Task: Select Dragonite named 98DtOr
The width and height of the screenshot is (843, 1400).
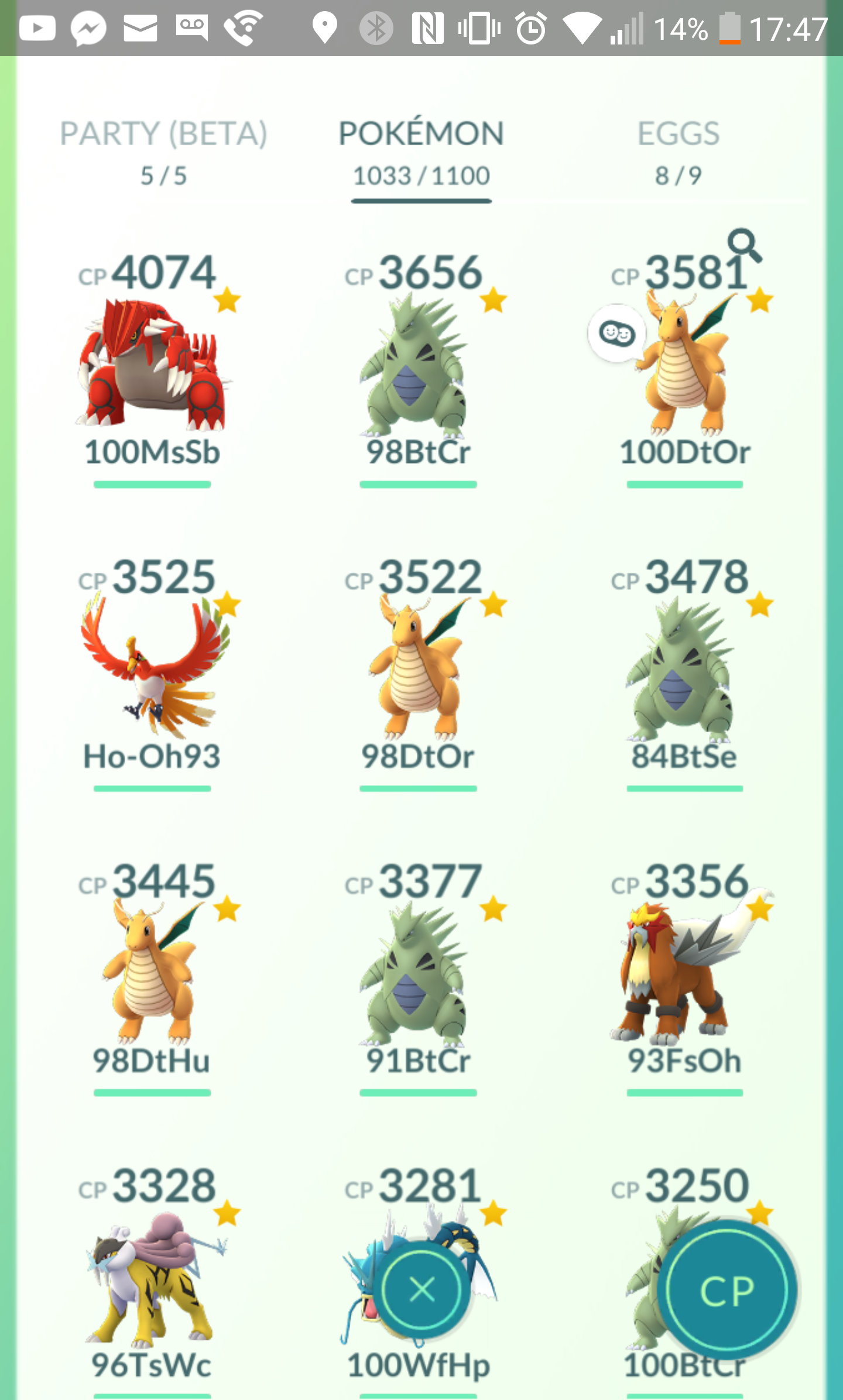Action: [x=419, y=673]
